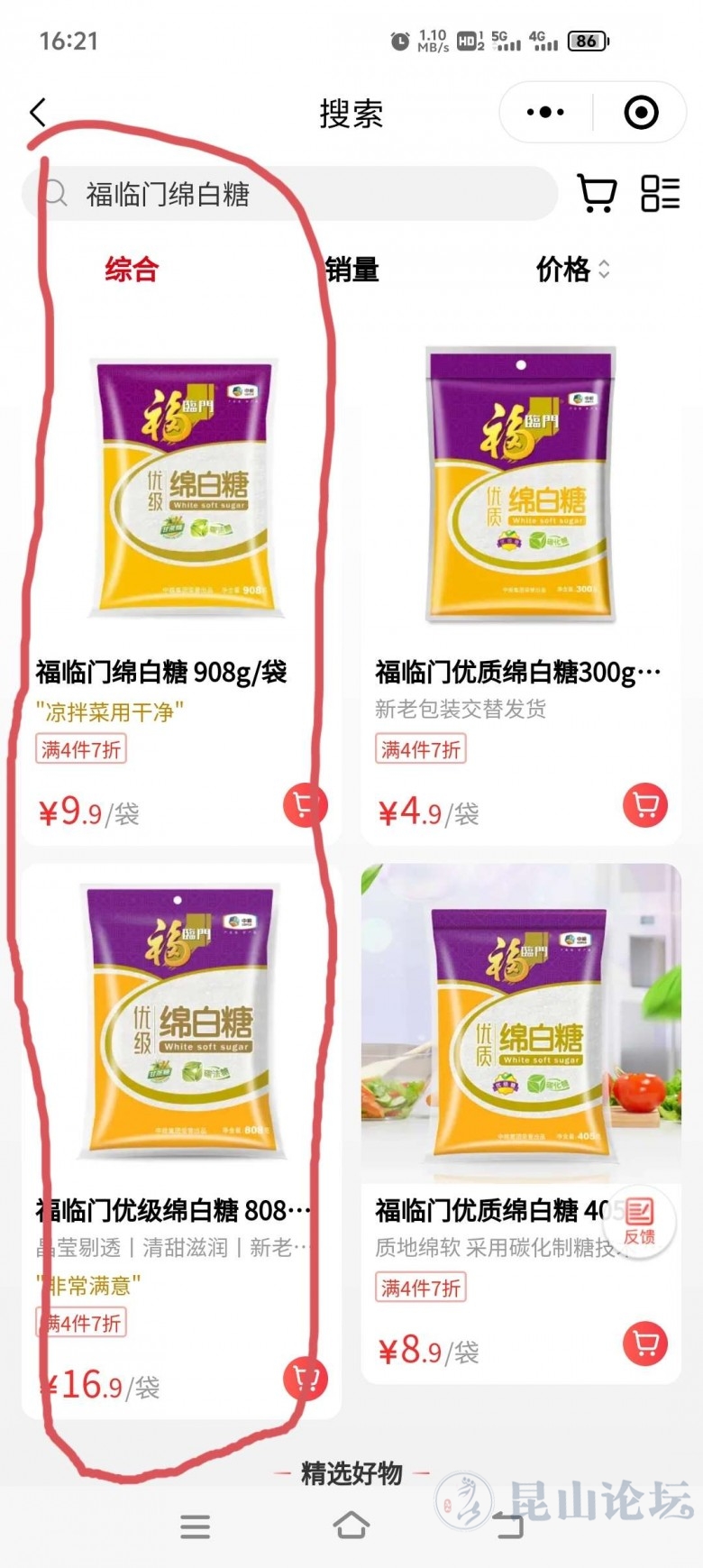Switch the results layout to list view
The image size is (703, 1568).
660,193
